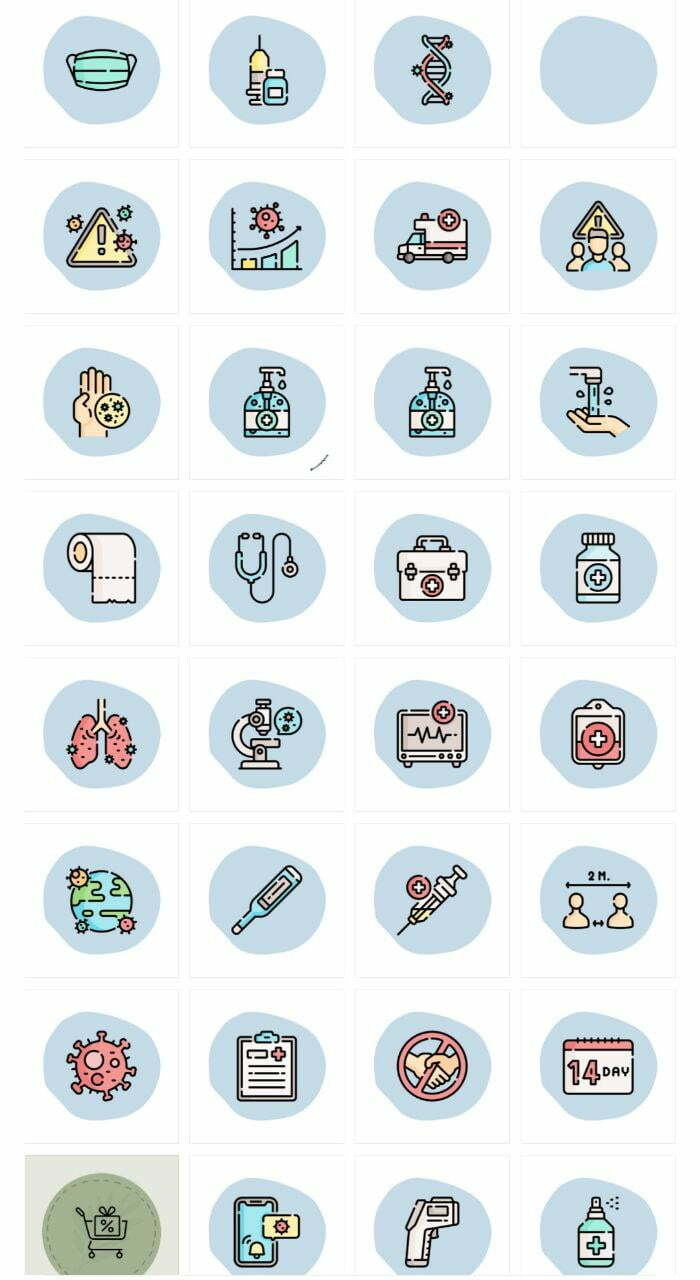Open the DNA strand icon
The width and height of the screenshot is (700, 1280).
pyautogui.click(x=432, y=70)
